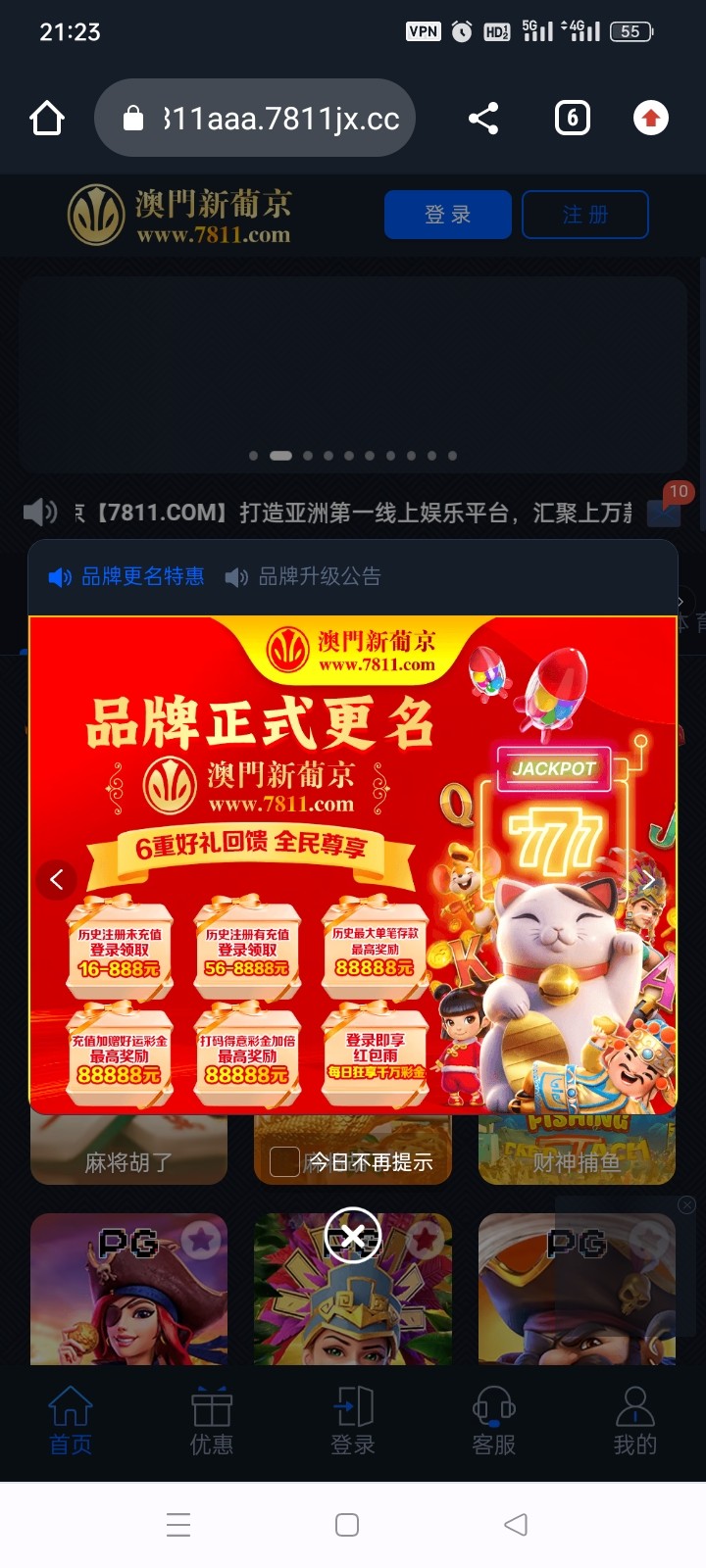Tap the URL address bar
The image size is (706, 1568).
coord(255,118)
